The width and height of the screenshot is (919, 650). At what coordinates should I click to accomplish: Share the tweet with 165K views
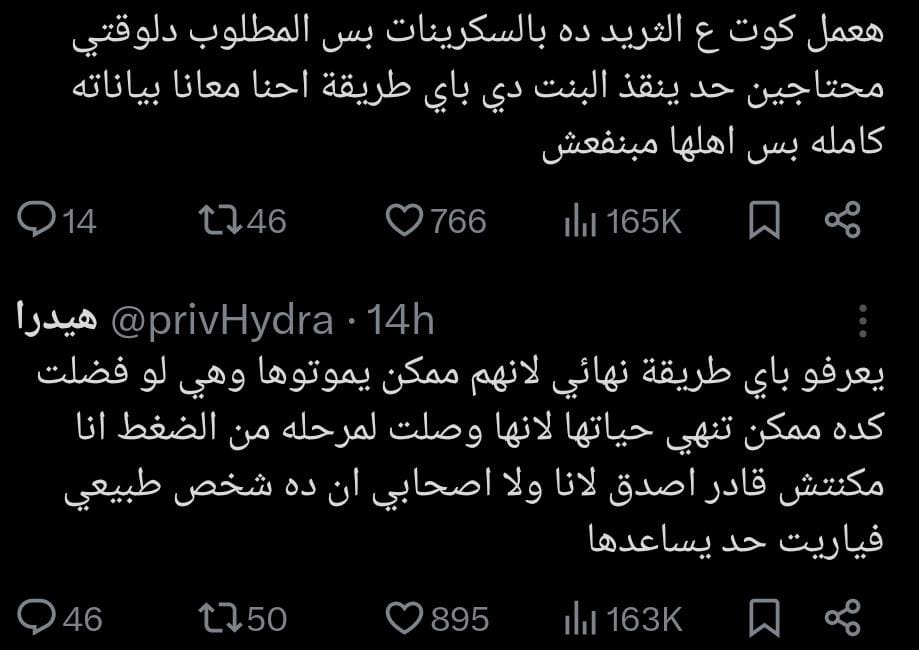pos(842,221)
